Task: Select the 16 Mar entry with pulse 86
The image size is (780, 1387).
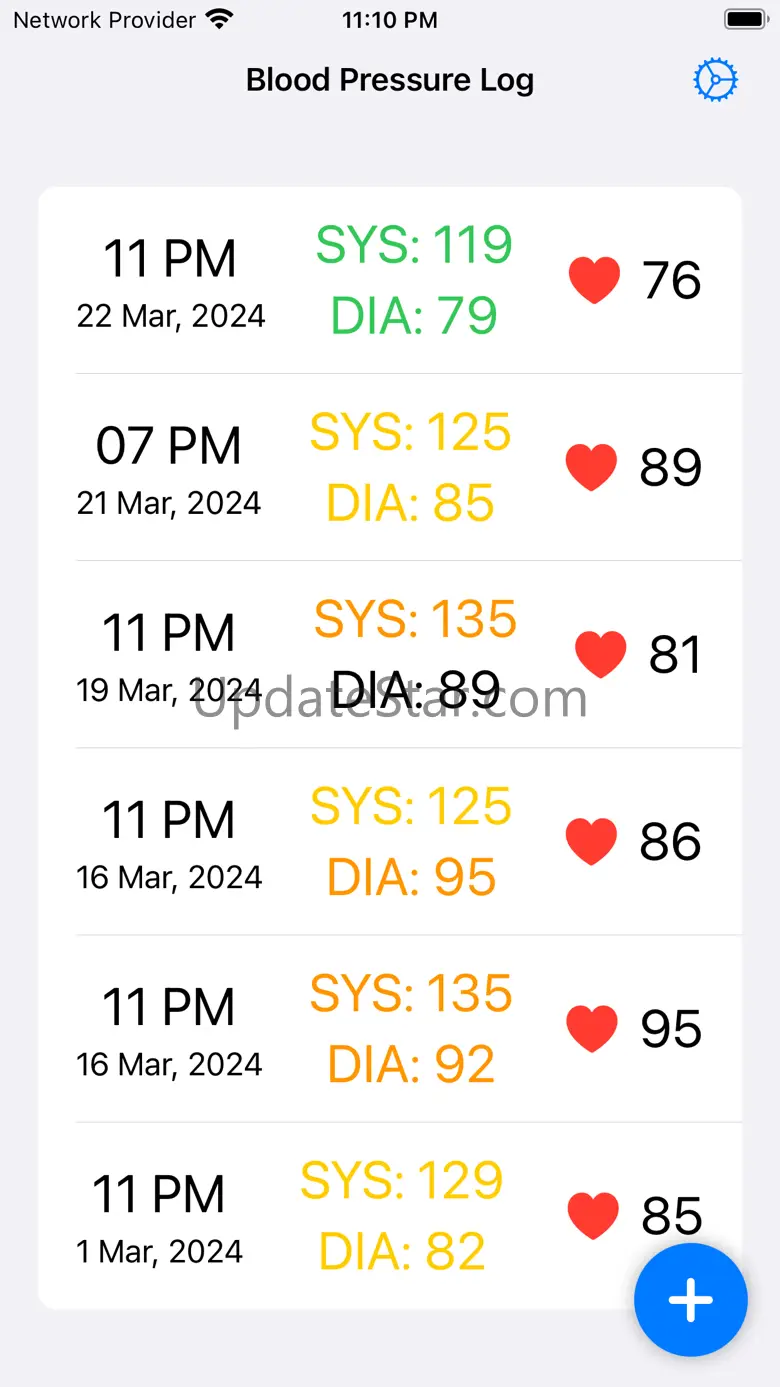Action: (x=390, y=841)
